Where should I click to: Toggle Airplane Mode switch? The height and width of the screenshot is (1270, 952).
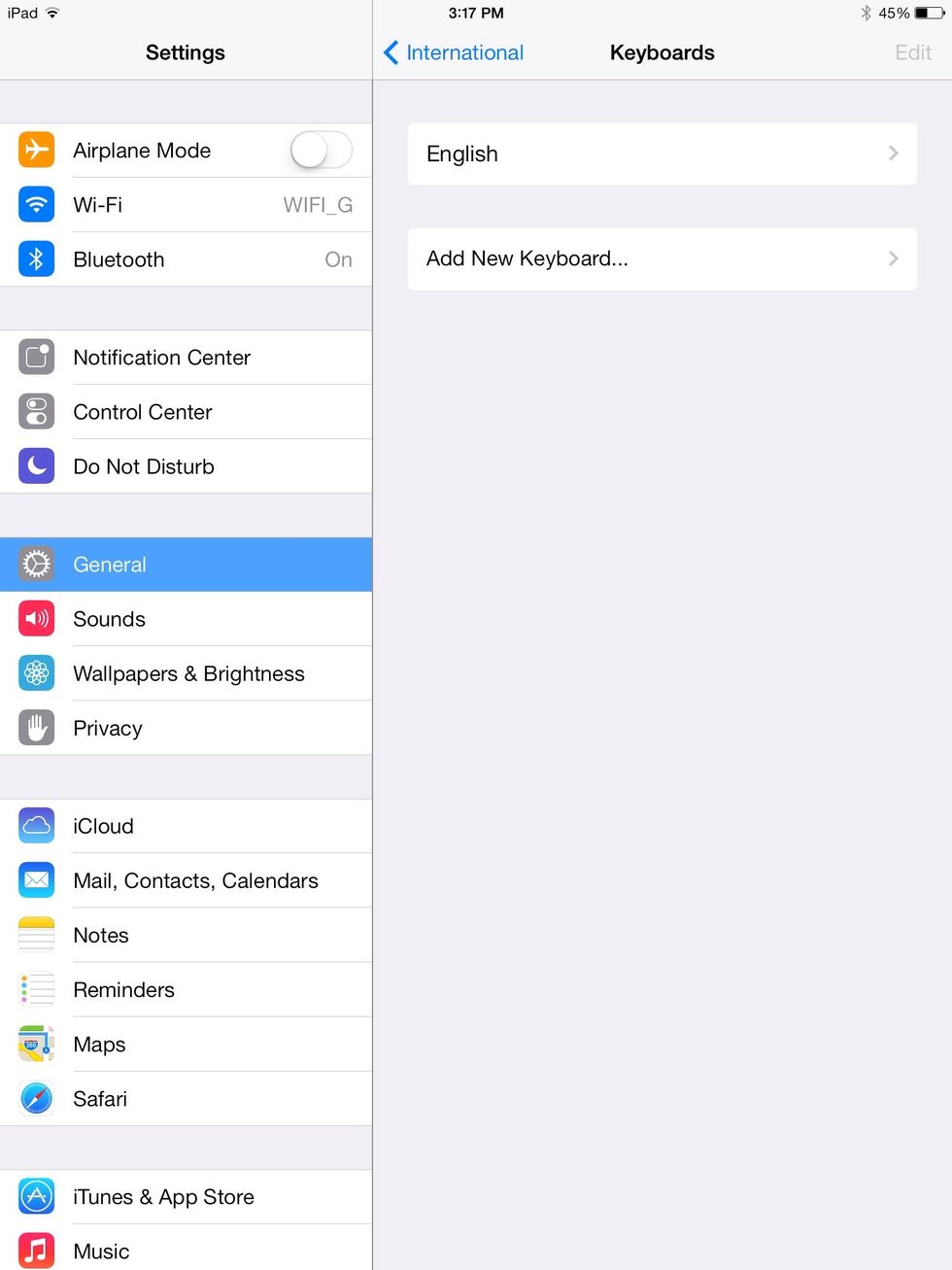321,151
